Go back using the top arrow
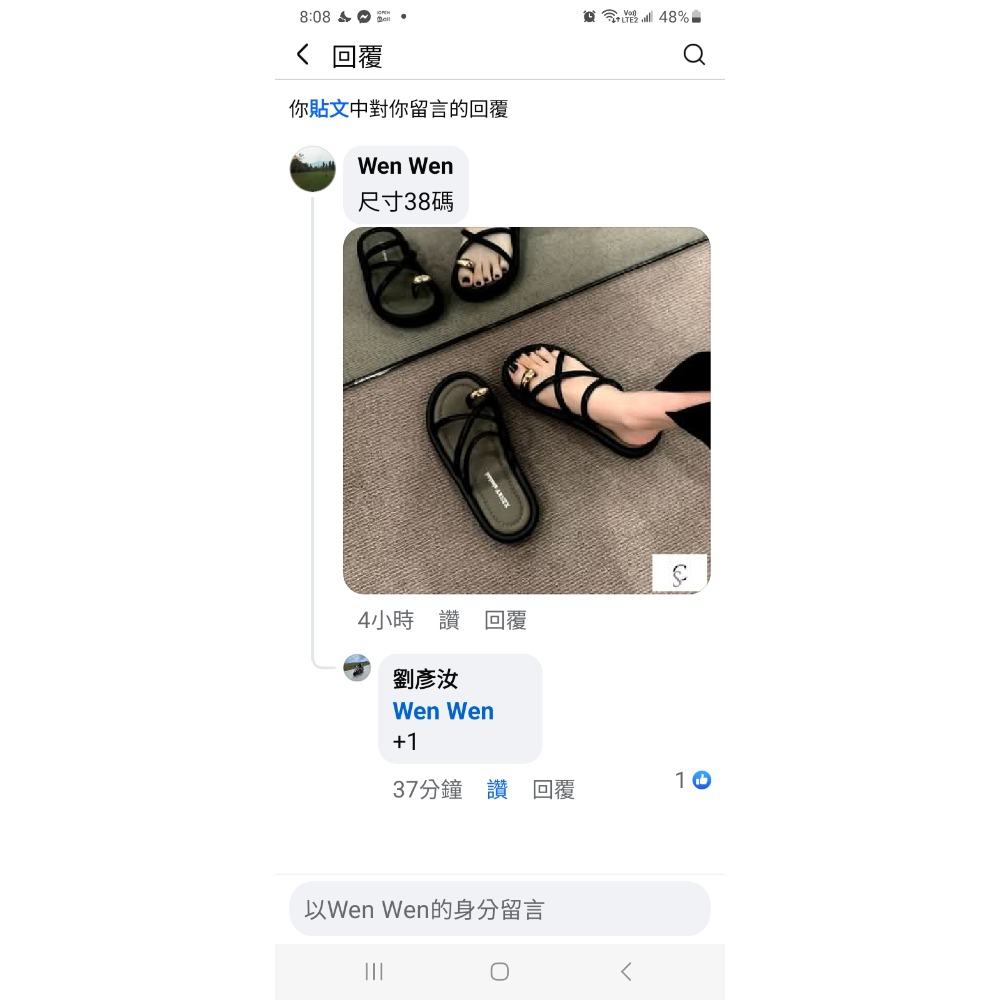This screenshot has height=1000, width=1000. click(303, 55)
